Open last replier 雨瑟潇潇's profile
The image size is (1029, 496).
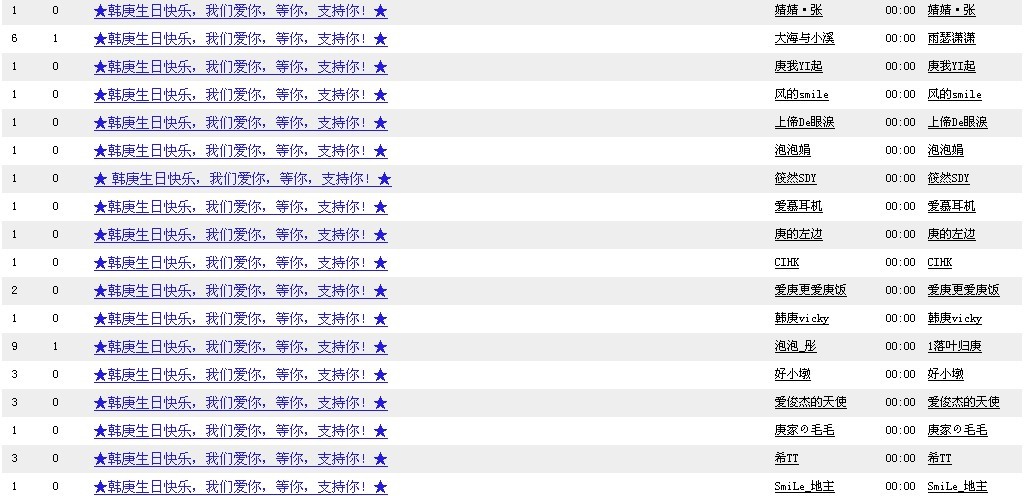[951, 38]
